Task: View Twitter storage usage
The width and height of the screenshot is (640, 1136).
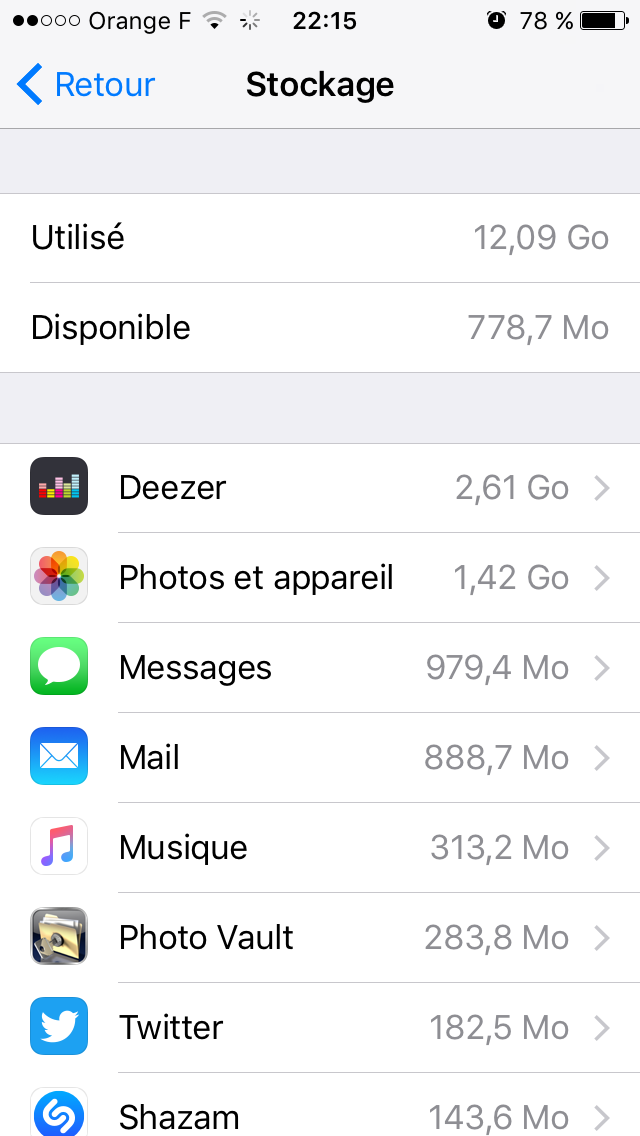Action: tap(320, 1028)
